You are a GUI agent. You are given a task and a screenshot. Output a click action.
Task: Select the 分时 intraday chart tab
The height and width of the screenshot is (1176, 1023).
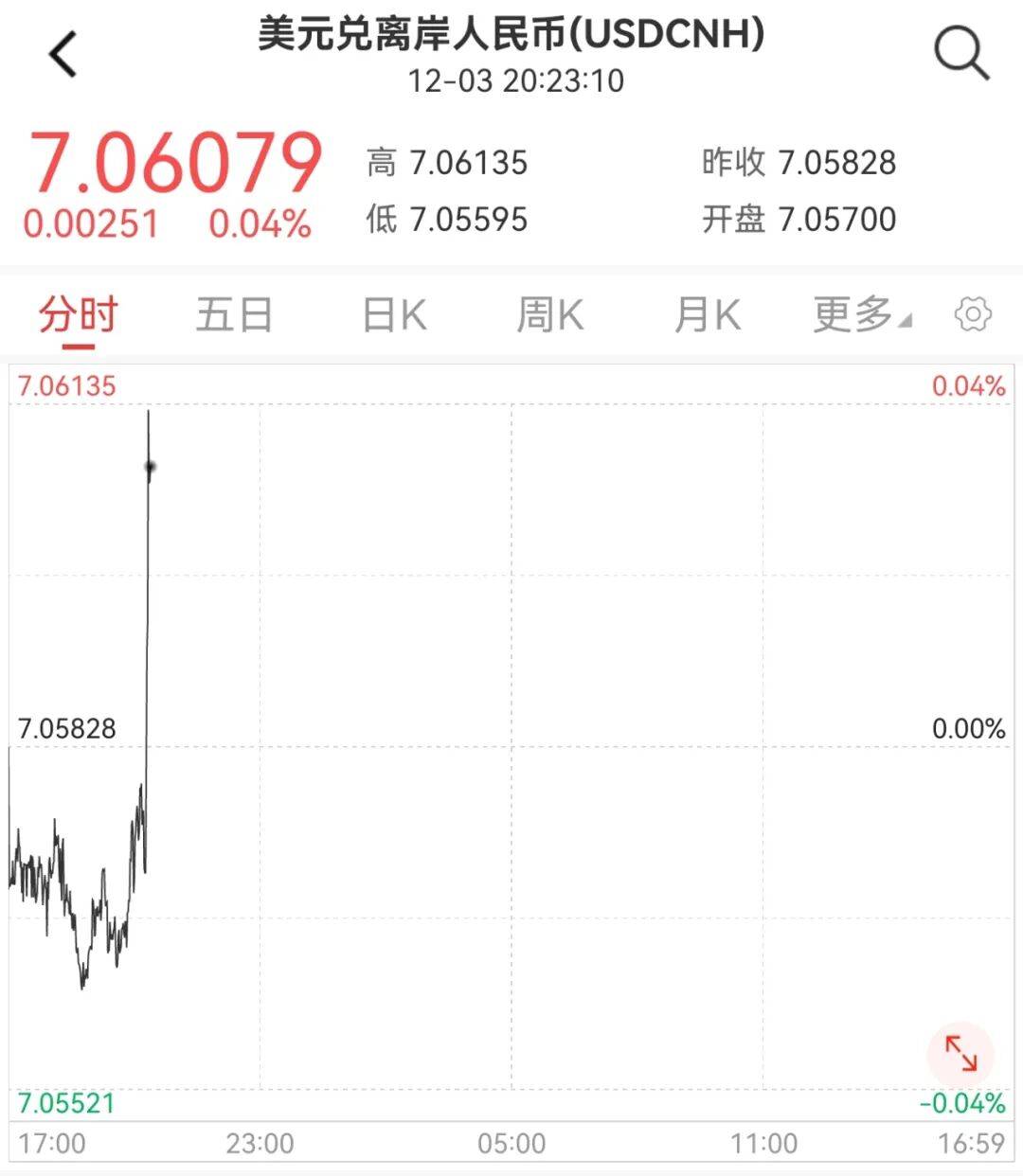click(x=78, y=314)
